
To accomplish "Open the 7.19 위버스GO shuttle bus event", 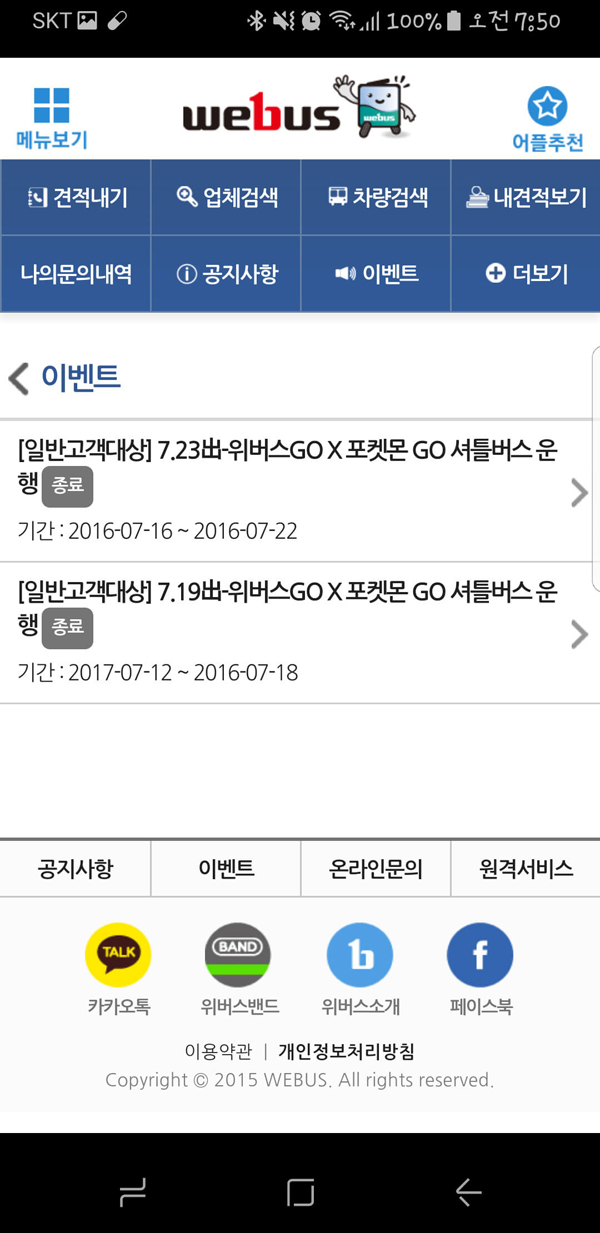I will 300,633.
